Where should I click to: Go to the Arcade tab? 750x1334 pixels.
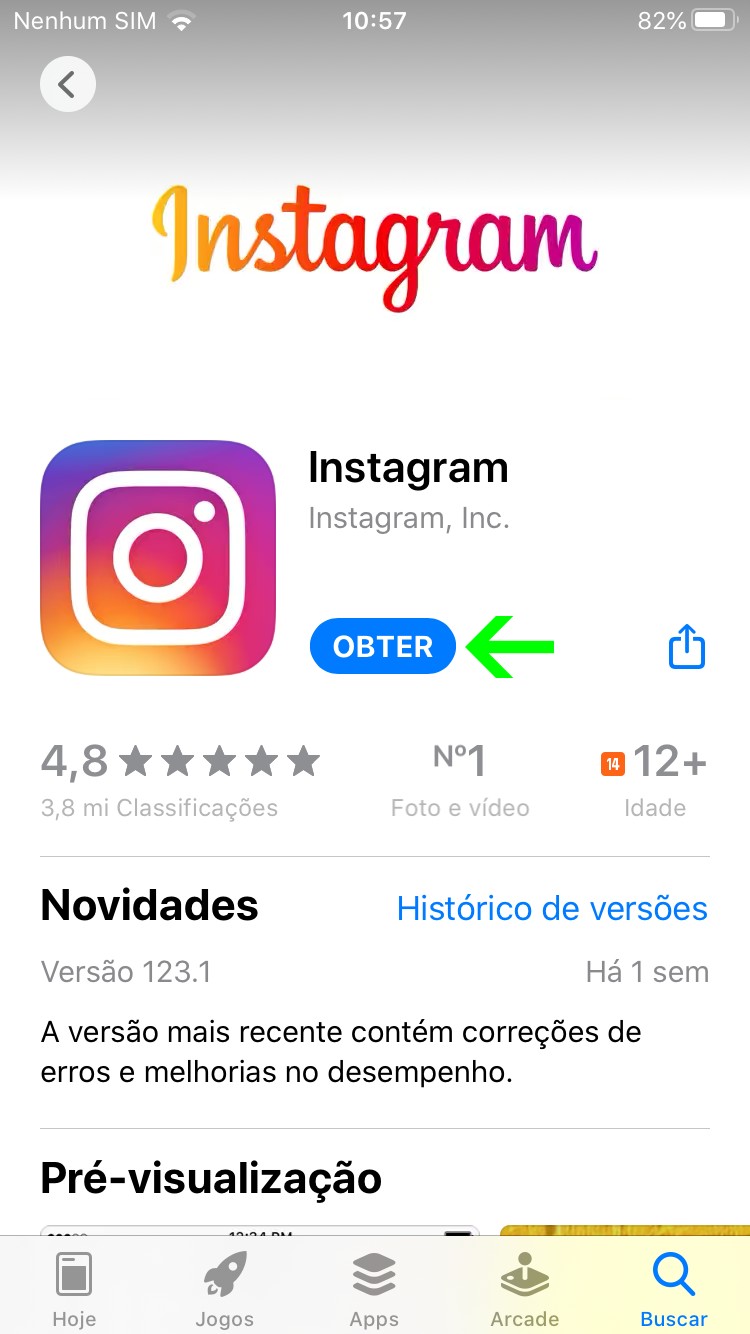click(x=524, y=1288)
